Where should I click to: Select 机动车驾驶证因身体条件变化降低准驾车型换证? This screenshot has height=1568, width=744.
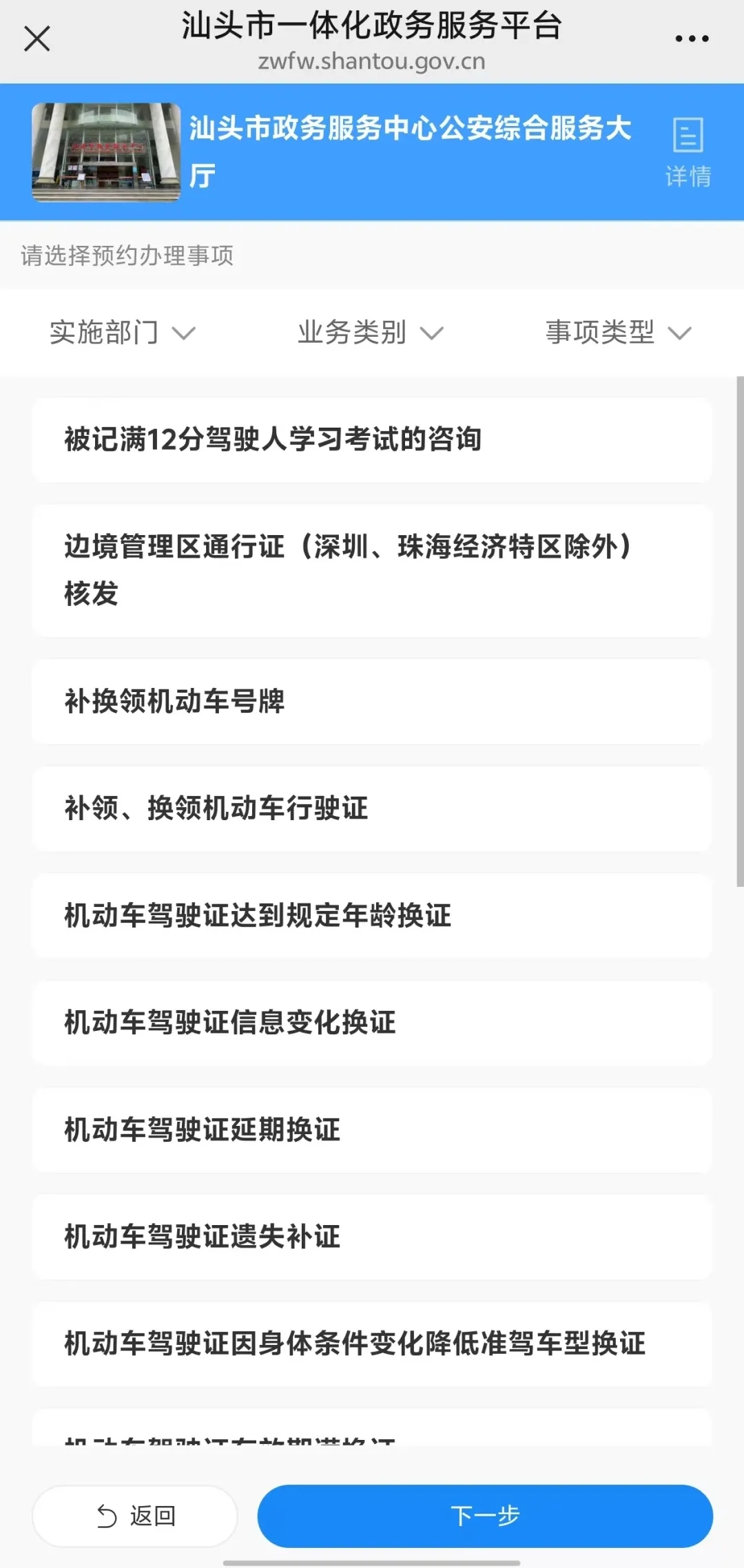pyautogui.click(x=372, y=1344)
